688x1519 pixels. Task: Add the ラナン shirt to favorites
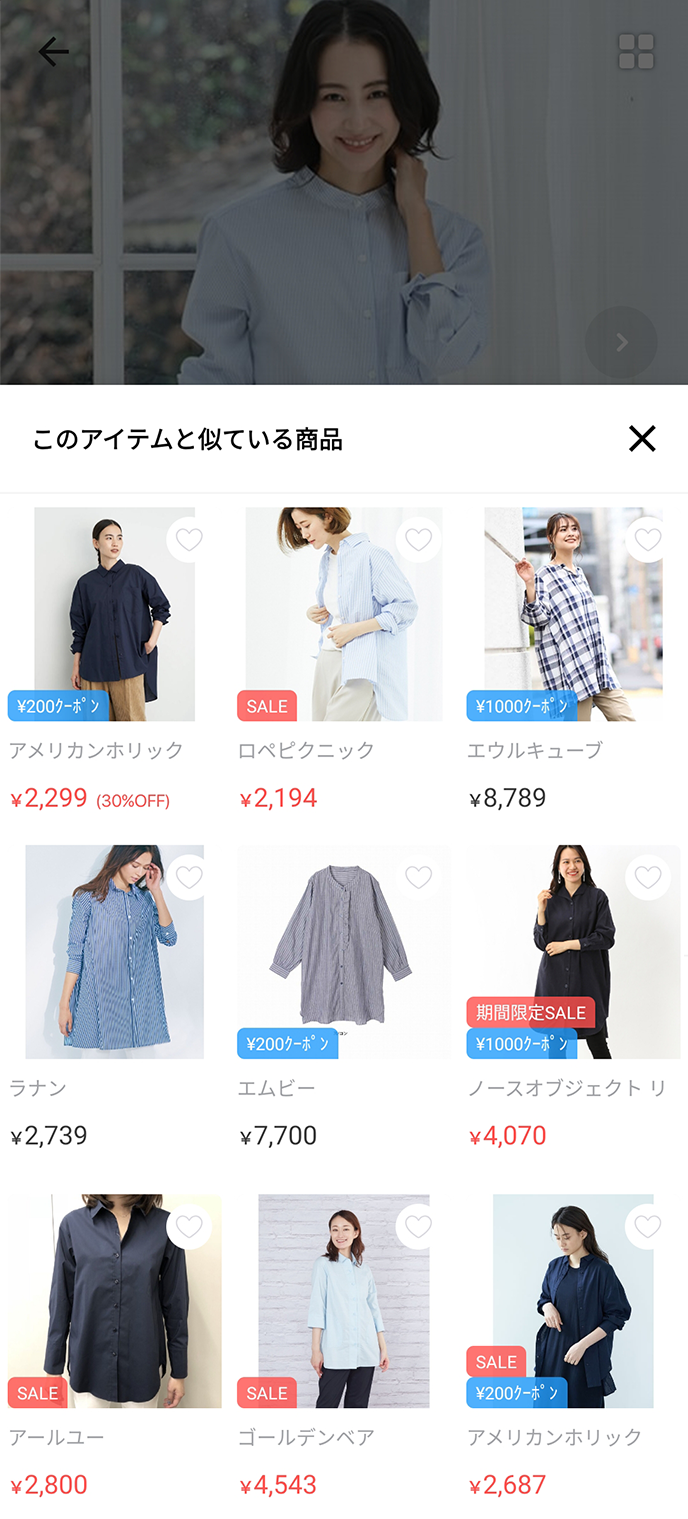[189, 878]
